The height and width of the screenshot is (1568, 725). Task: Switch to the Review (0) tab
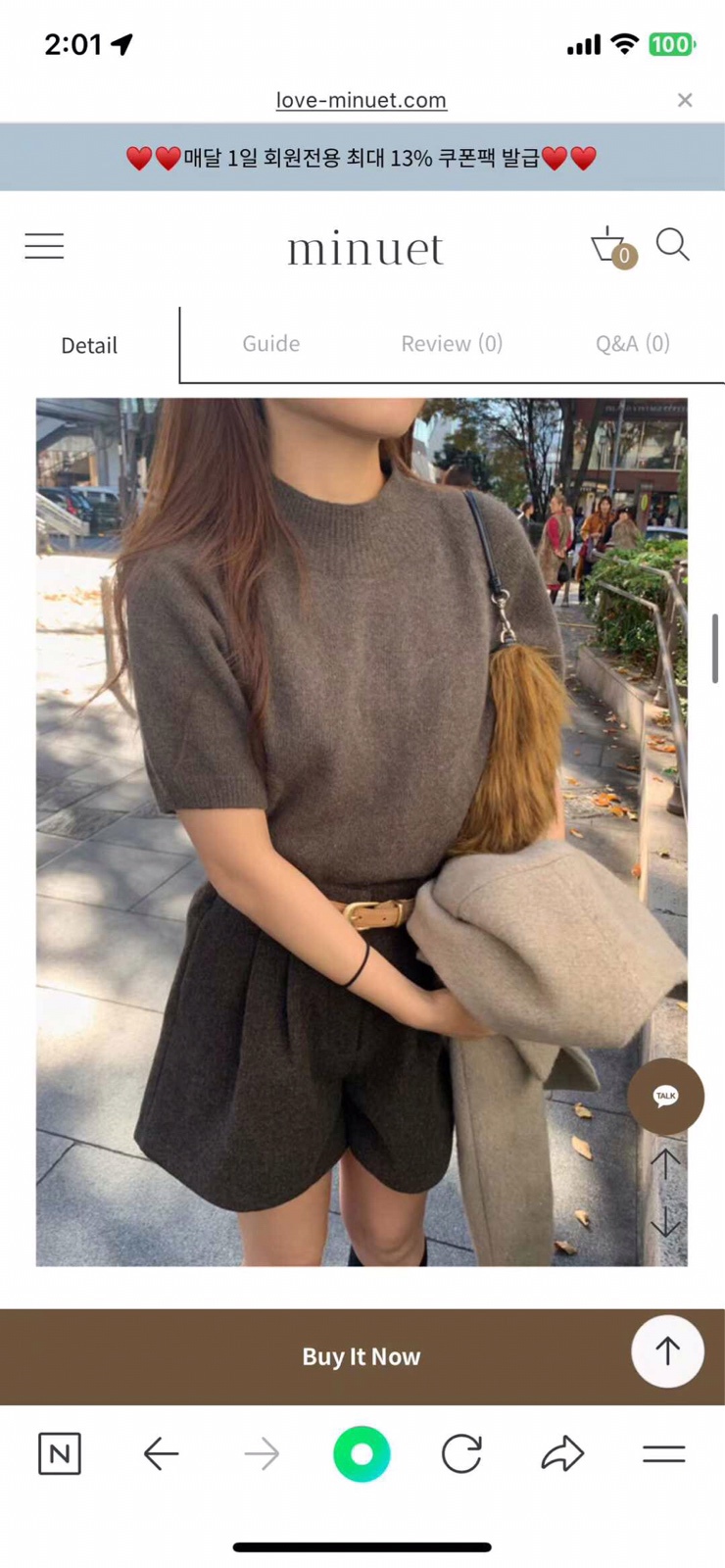tap(452, 343)
